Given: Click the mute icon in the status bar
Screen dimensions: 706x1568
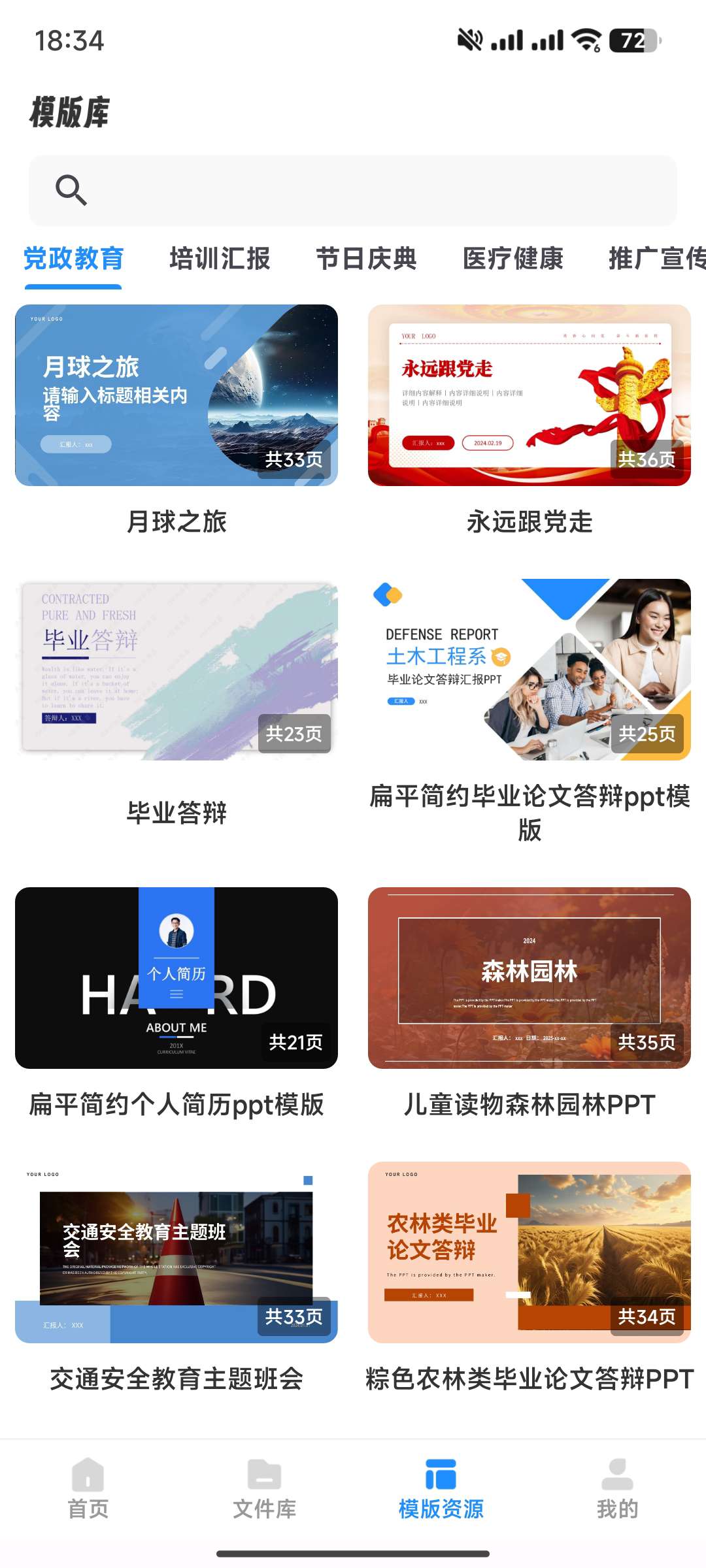Looking at the screenshot, I should click(x=468, y=41).
